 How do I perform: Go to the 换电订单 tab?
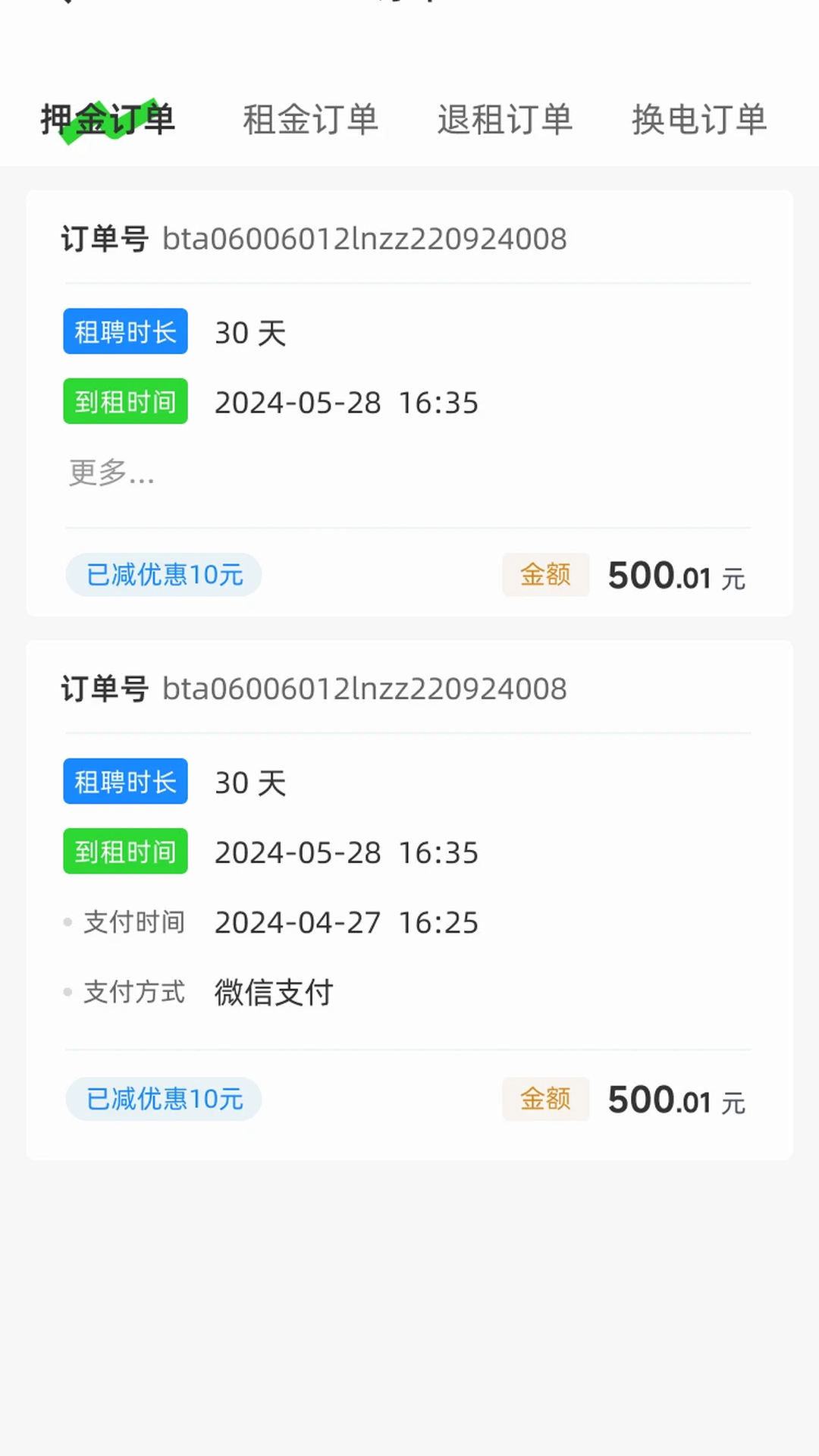[x=699, y=120]
